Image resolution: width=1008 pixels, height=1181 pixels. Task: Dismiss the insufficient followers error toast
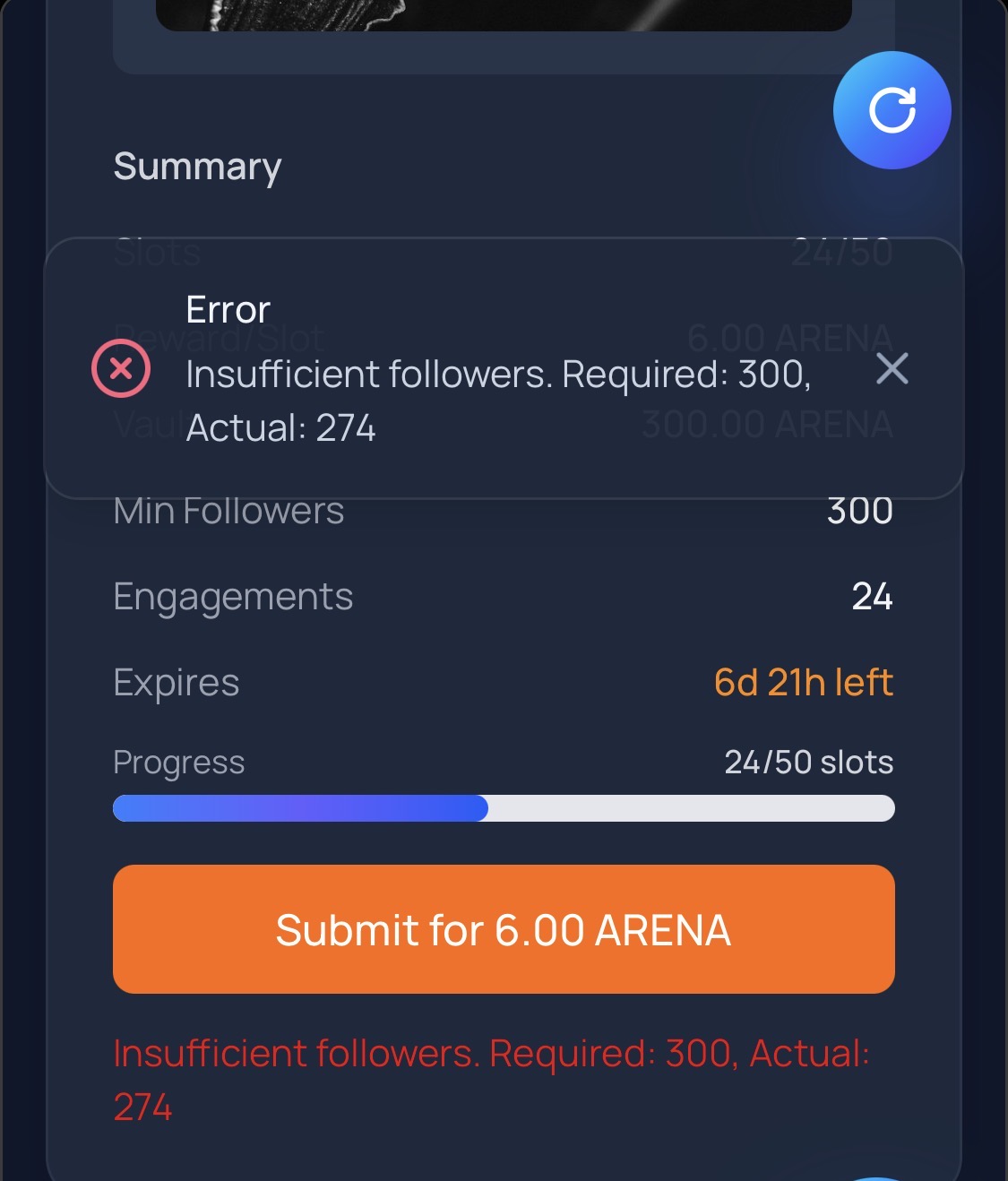pos(892,368)
